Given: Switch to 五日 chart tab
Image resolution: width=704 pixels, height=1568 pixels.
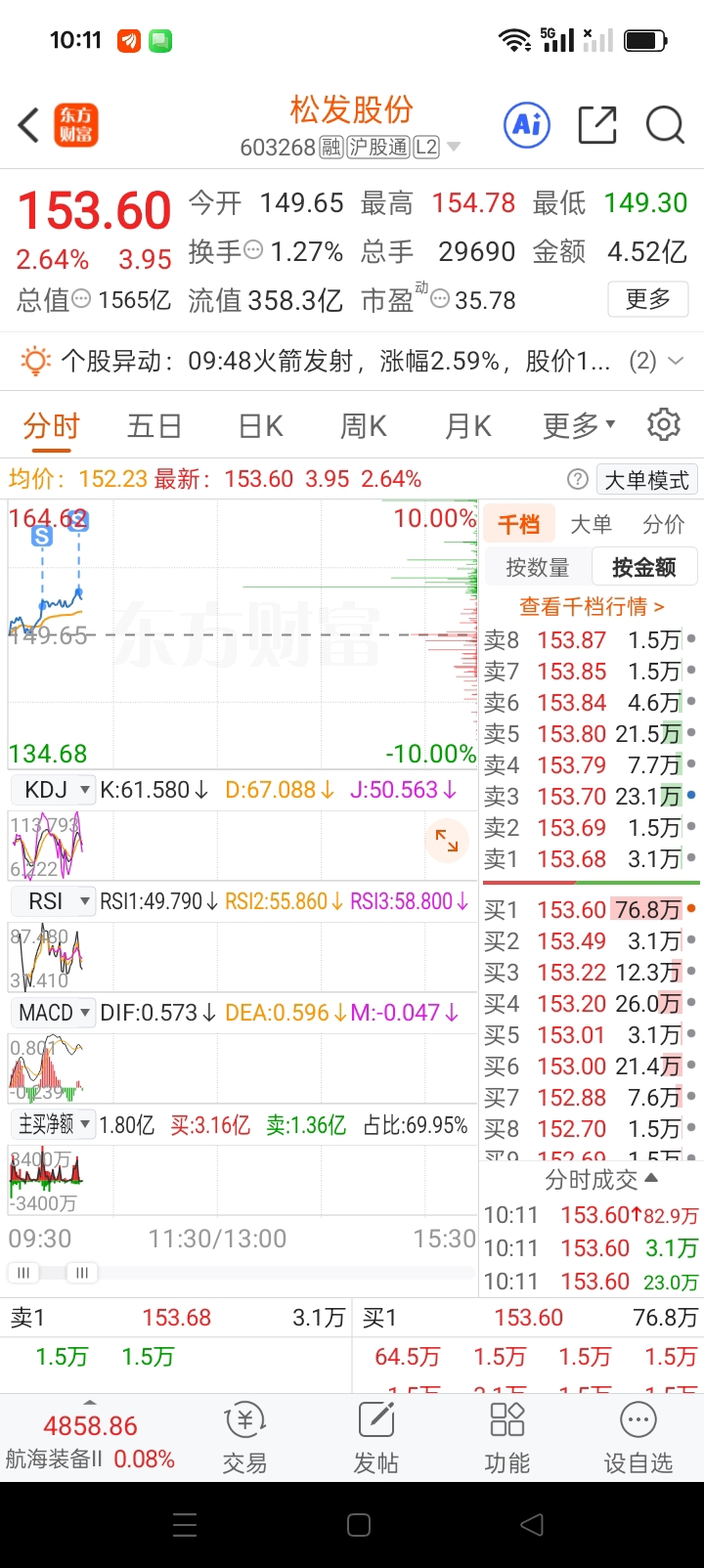Looking at the screenshot, I should tap(154, 426).
